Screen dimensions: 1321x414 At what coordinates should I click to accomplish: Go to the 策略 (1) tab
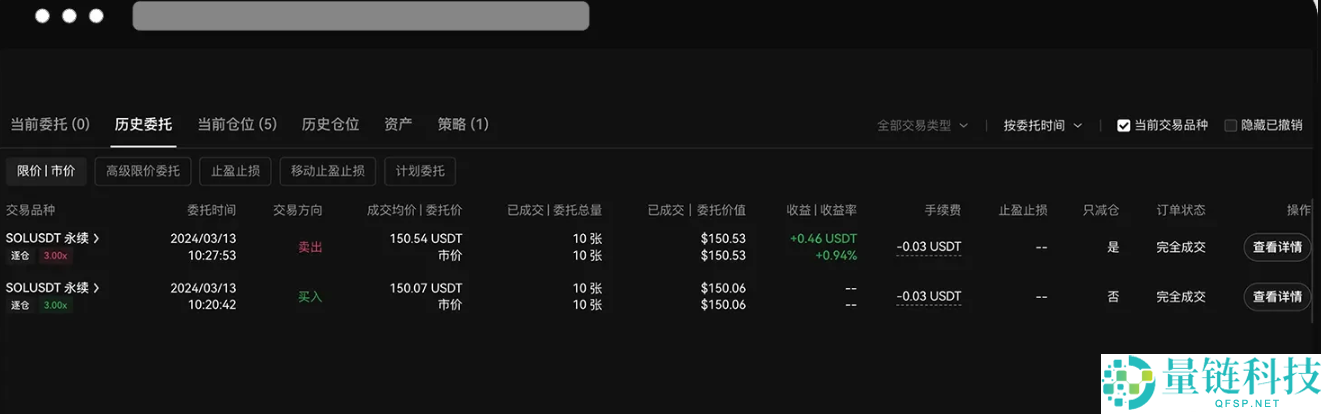point(463,125)
